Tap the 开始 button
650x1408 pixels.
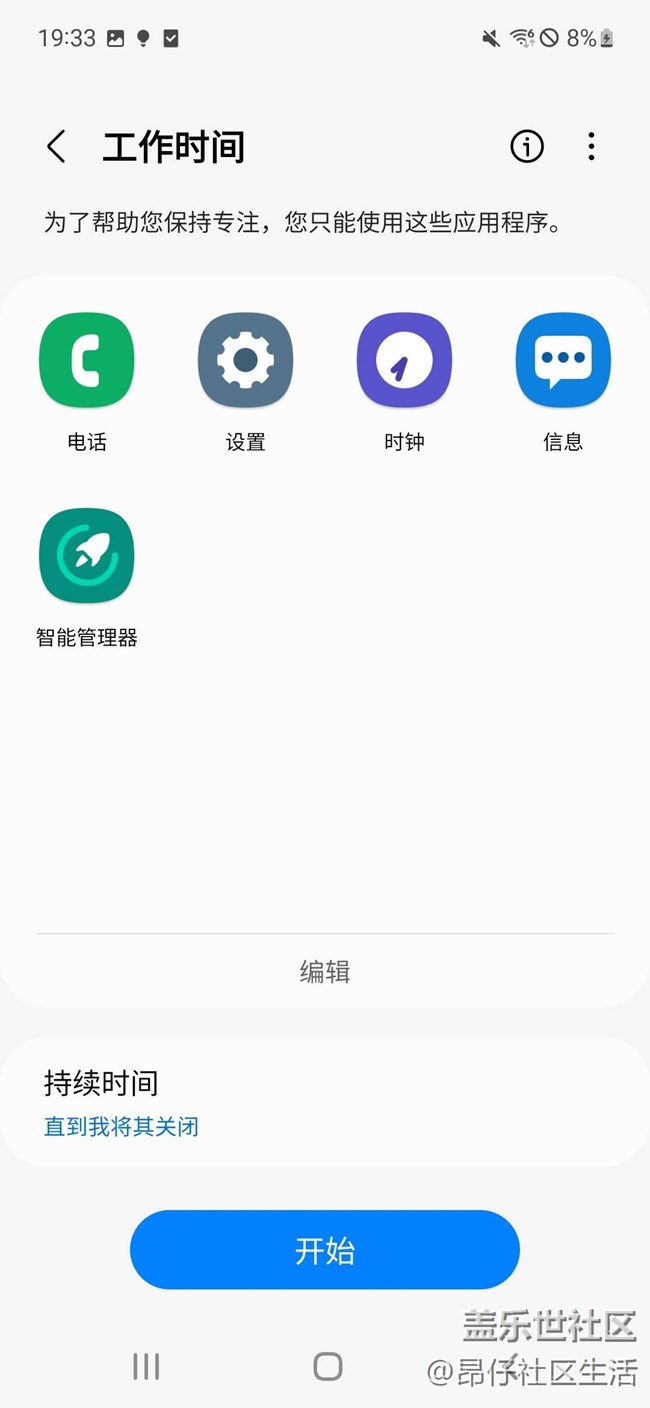[x=325, y=1250]
